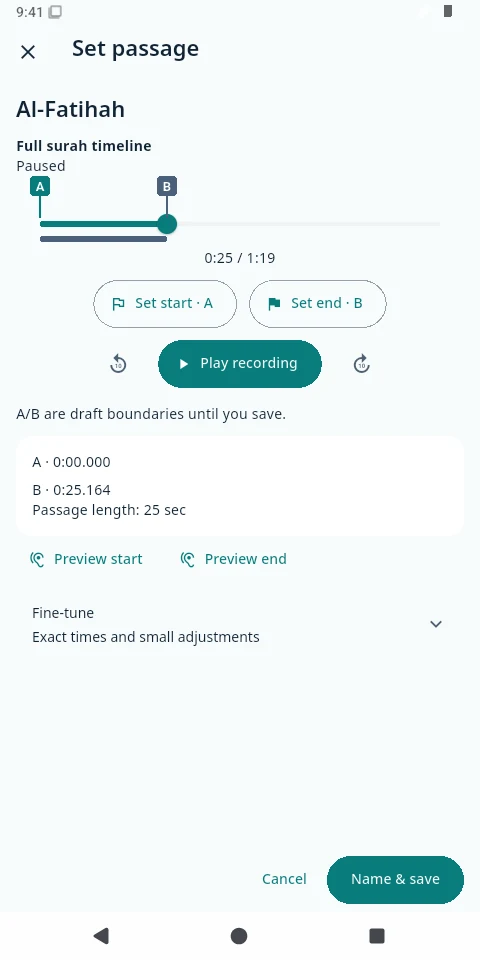Skip forward 10 seconds
The width and height of the screenshot is (480, 960).
pyautogui.click(x=362, y=364)
